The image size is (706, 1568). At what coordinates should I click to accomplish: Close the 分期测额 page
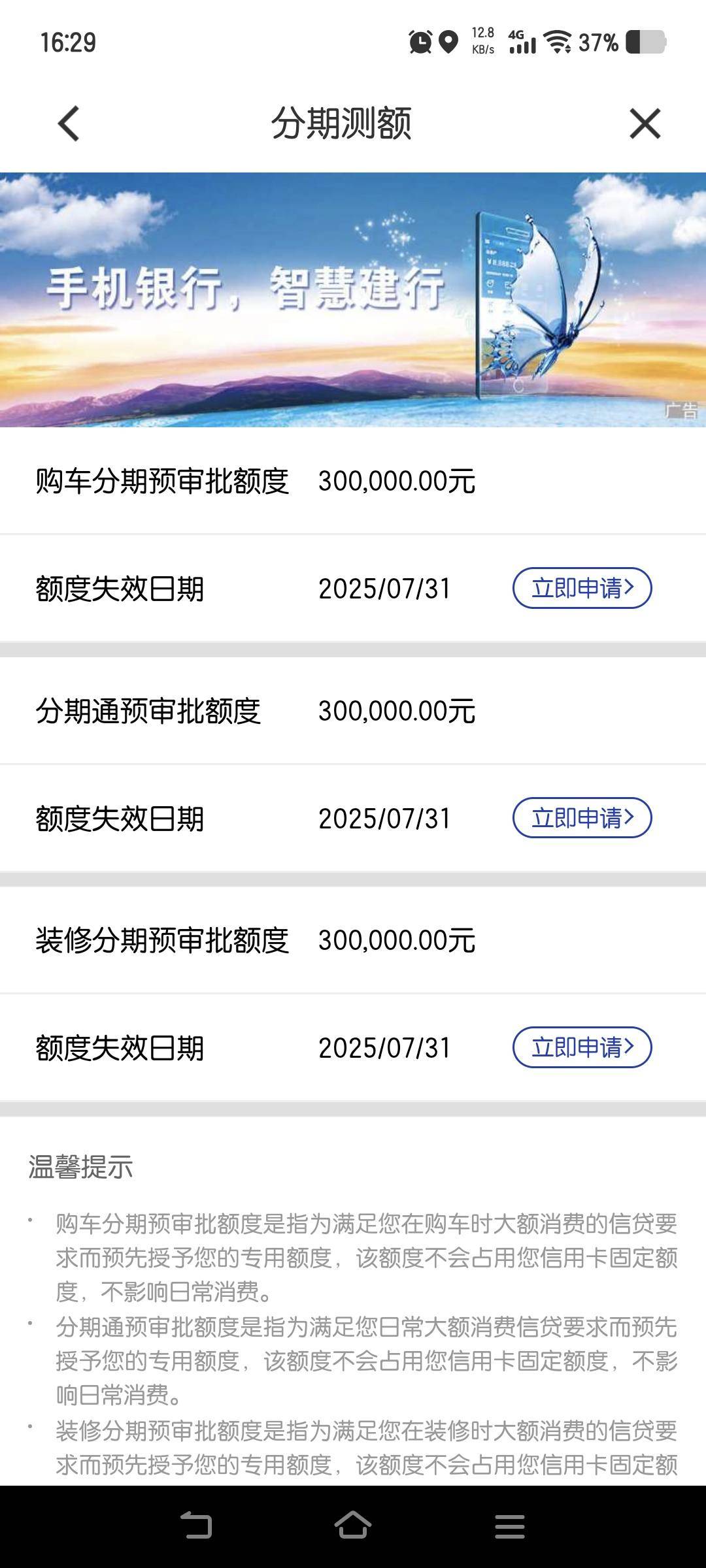[645, 123]
